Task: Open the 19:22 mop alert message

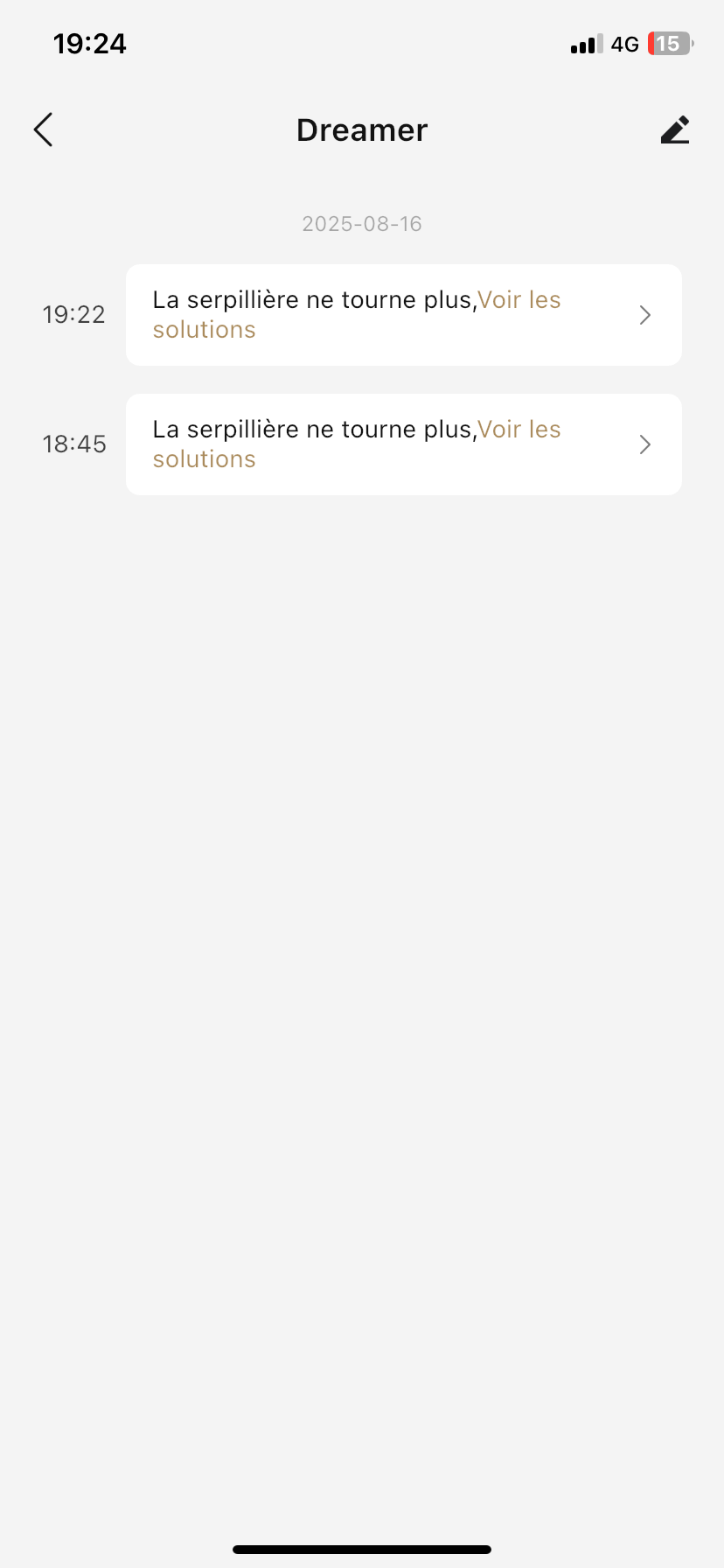Action: tap(404, 315)
